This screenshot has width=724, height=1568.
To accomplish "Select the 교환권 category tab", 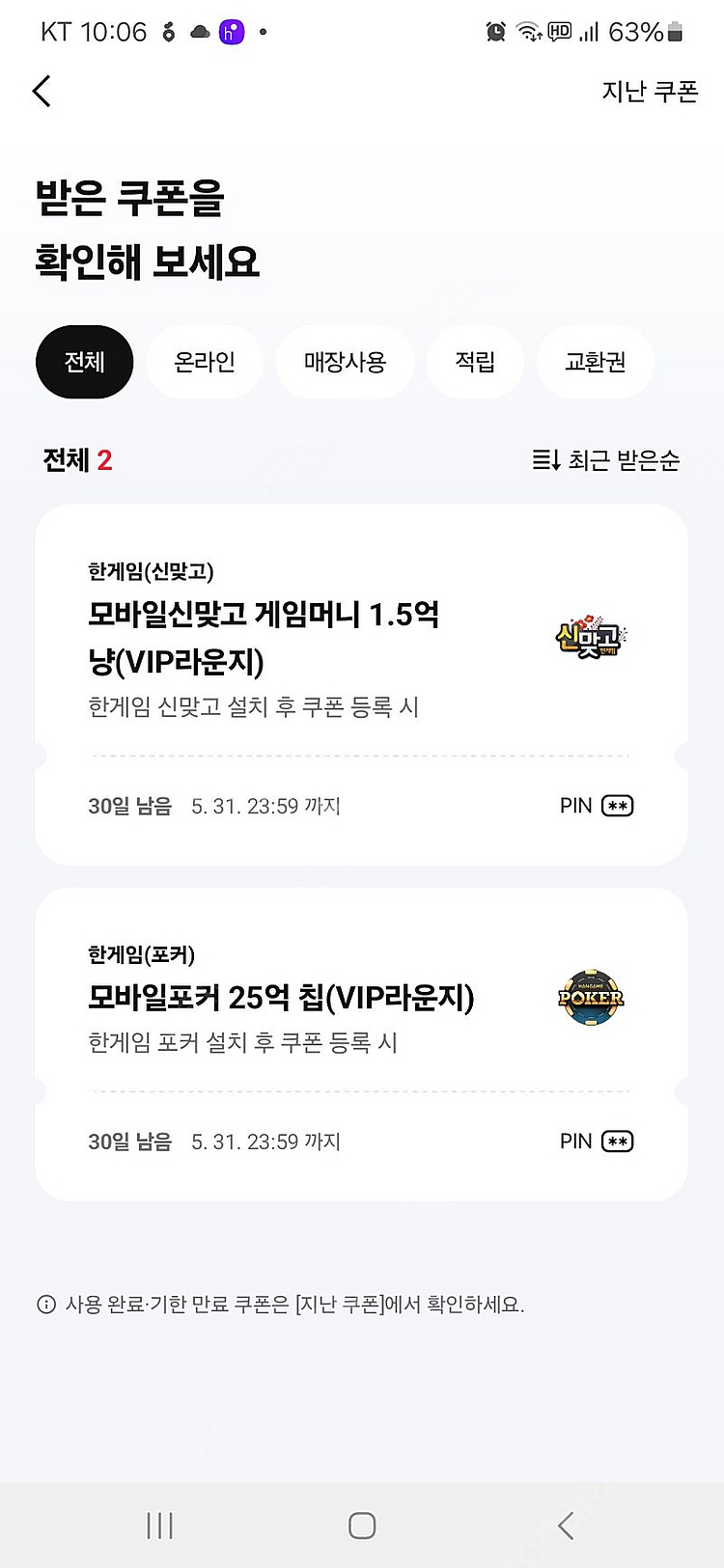I will [595, 362].
